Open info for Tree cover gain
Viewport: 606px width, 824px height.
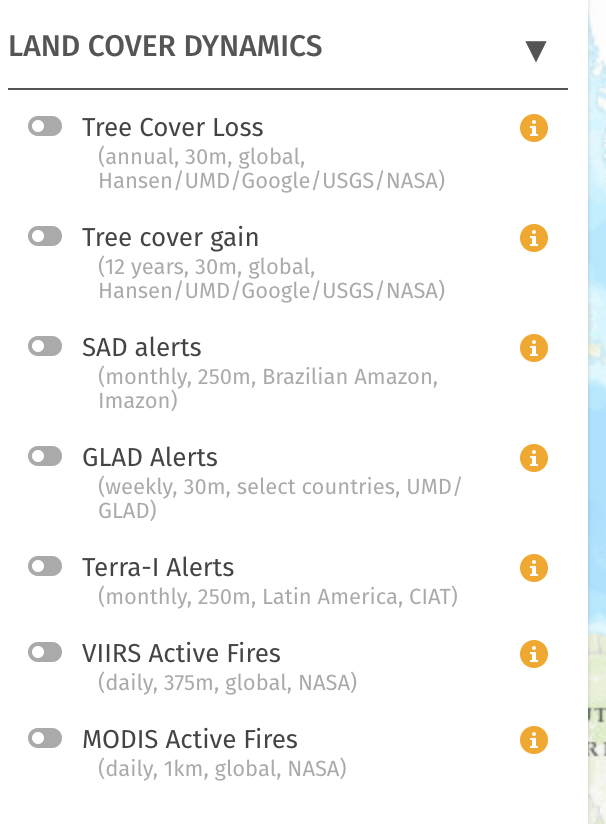[x=534, y=238]
